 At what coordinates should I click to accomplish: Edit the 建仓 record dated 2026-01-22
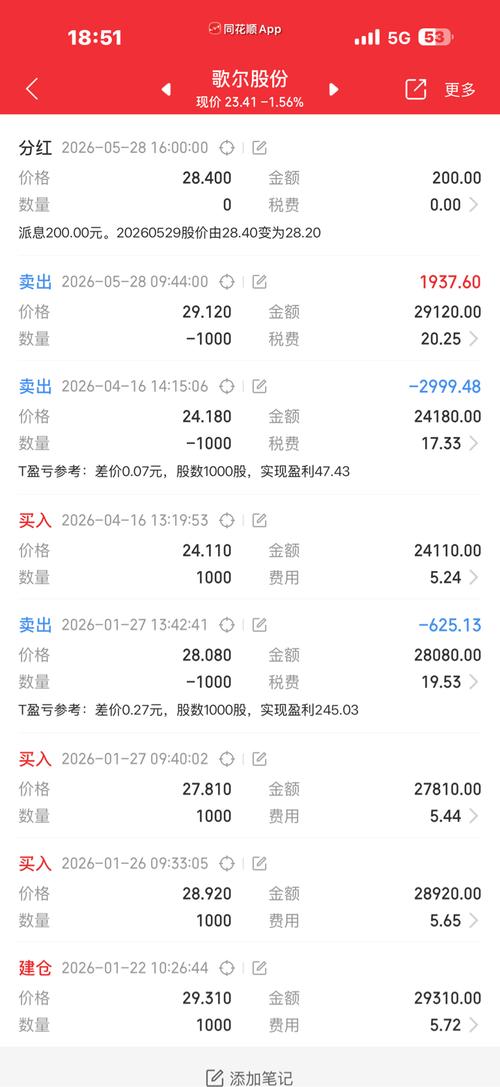pos(259,968)
